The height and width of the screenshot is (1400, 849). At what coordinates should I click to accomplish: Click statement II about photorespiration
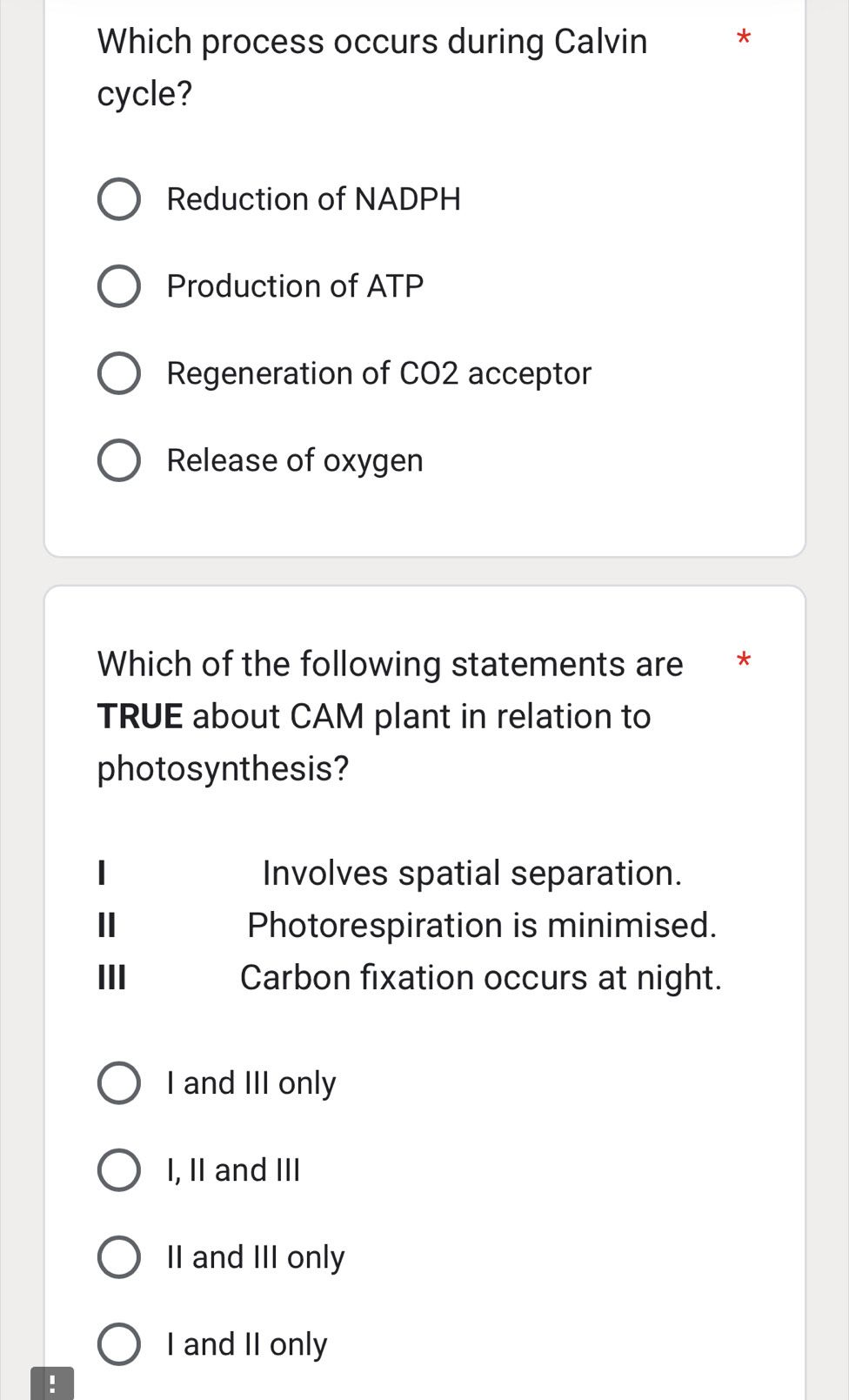point(481,925)
